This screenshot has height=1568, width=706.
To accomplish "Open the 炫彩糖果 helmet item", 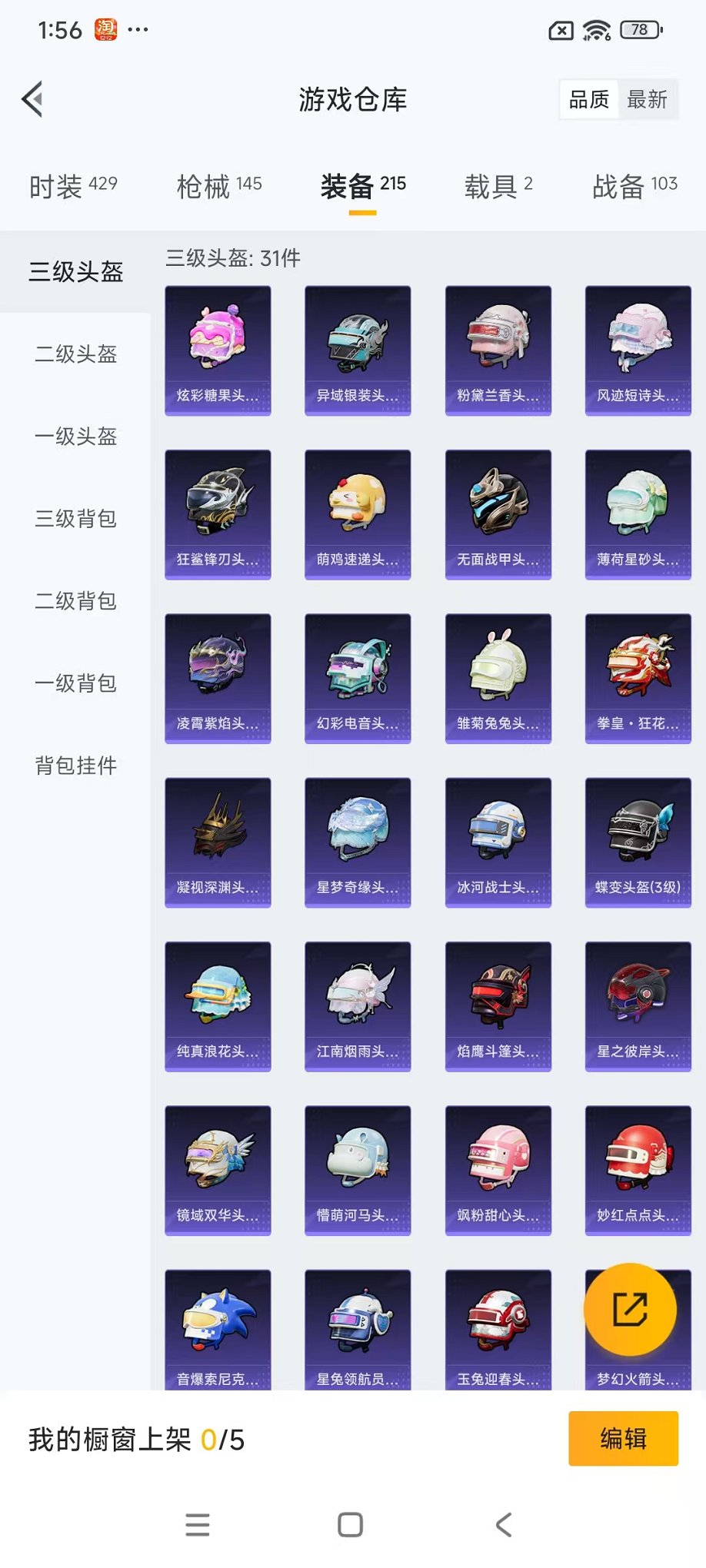I will coord(218,350).
